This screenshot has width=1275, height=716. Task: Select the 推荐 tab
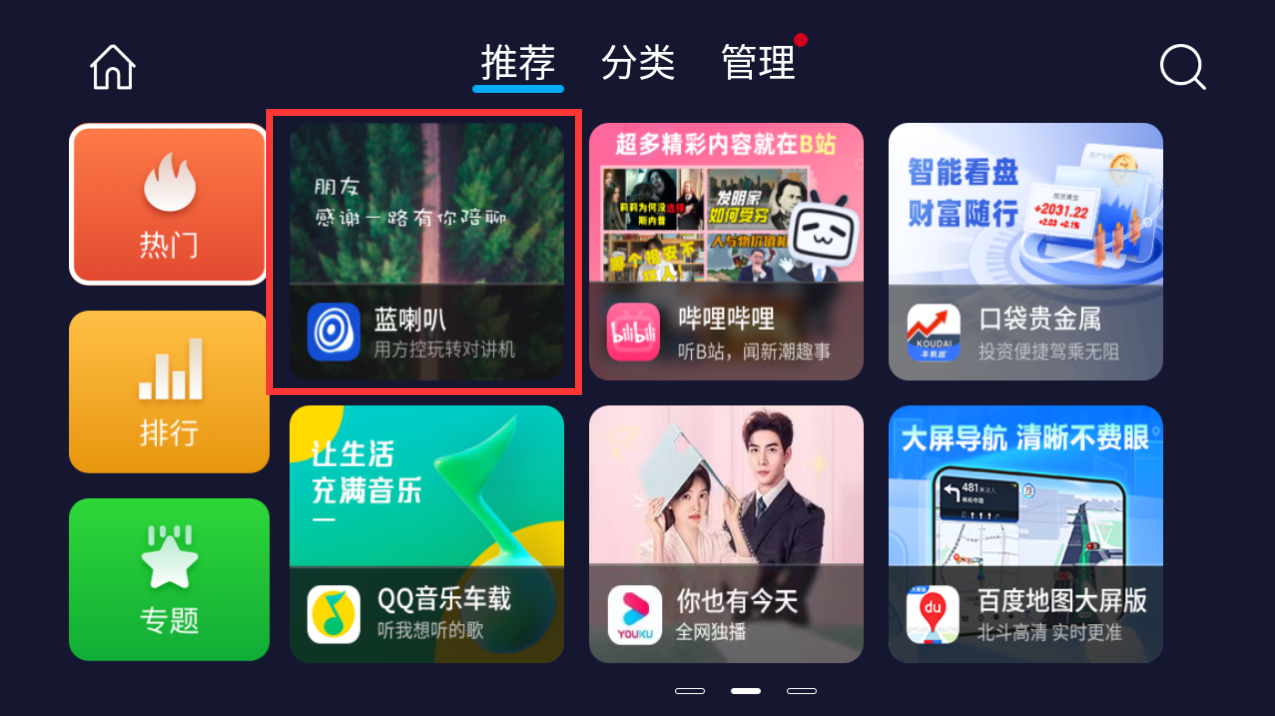[517, 63]
